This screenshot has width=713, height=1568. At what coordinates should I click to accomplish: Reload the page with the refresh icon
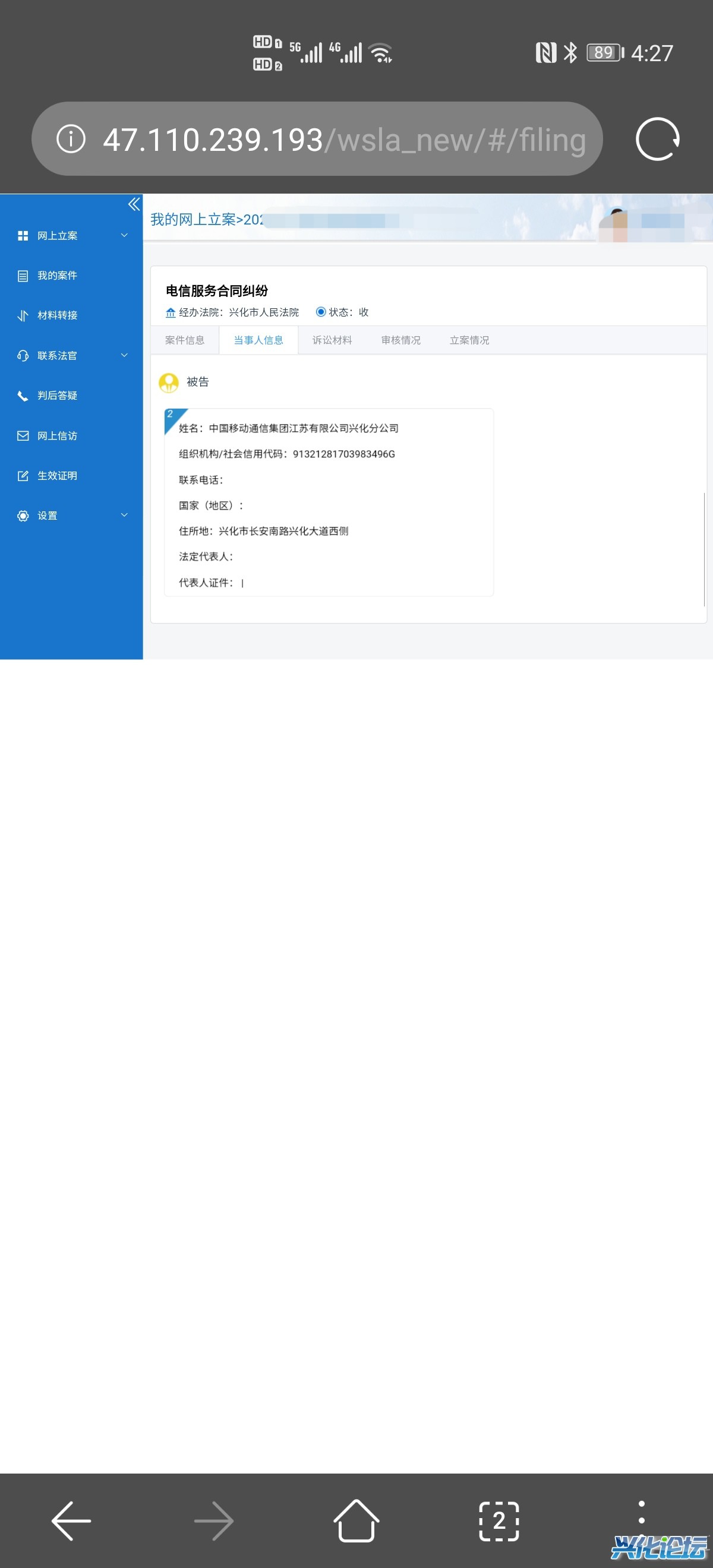[x=657, y=140]
